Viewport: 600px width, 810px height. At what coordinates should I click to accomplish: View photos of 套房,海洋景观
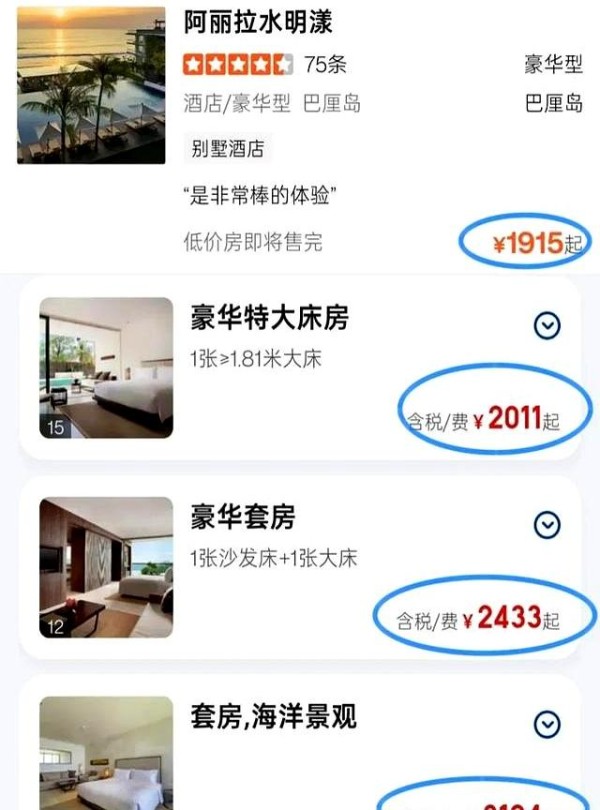106,755
